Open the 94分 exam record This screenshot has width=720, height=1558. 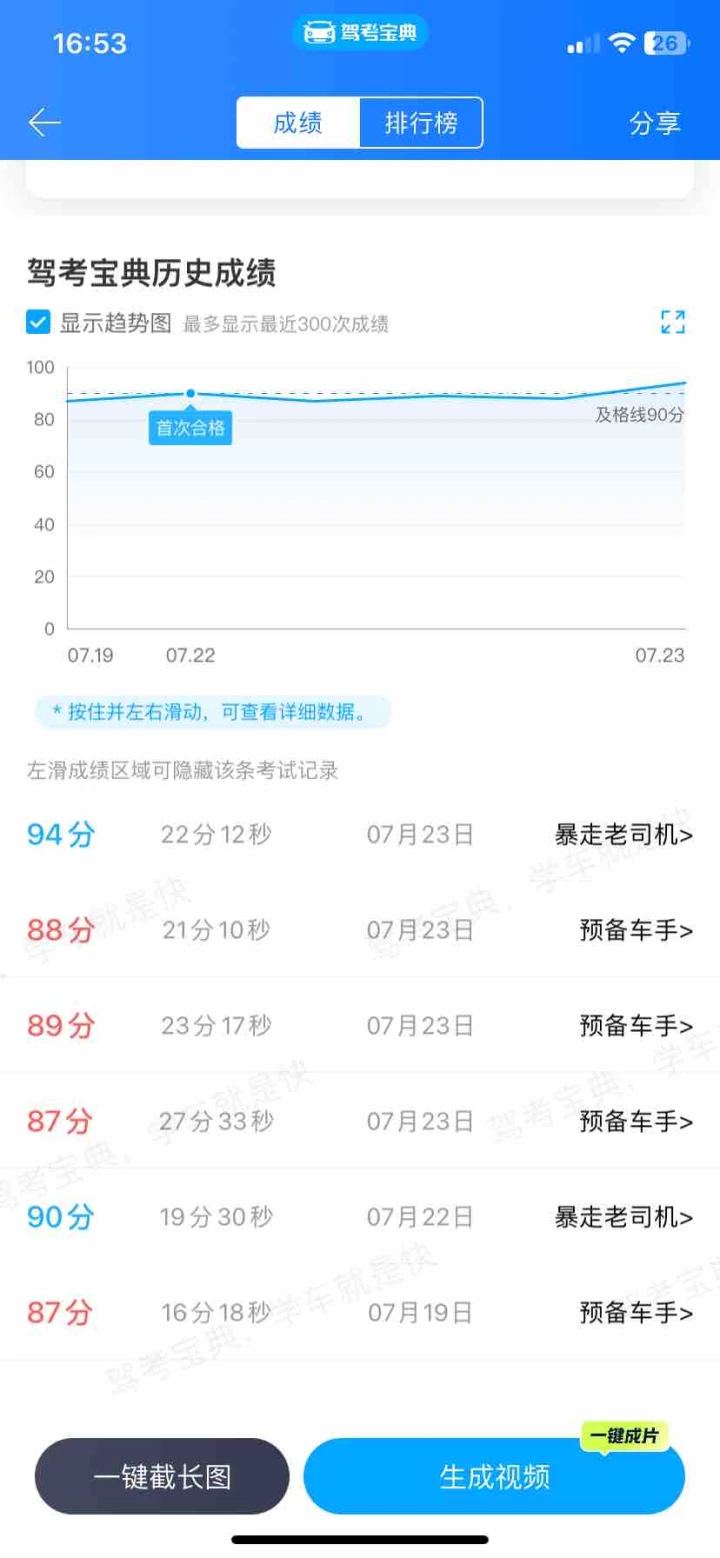click(x=360, y=834)
